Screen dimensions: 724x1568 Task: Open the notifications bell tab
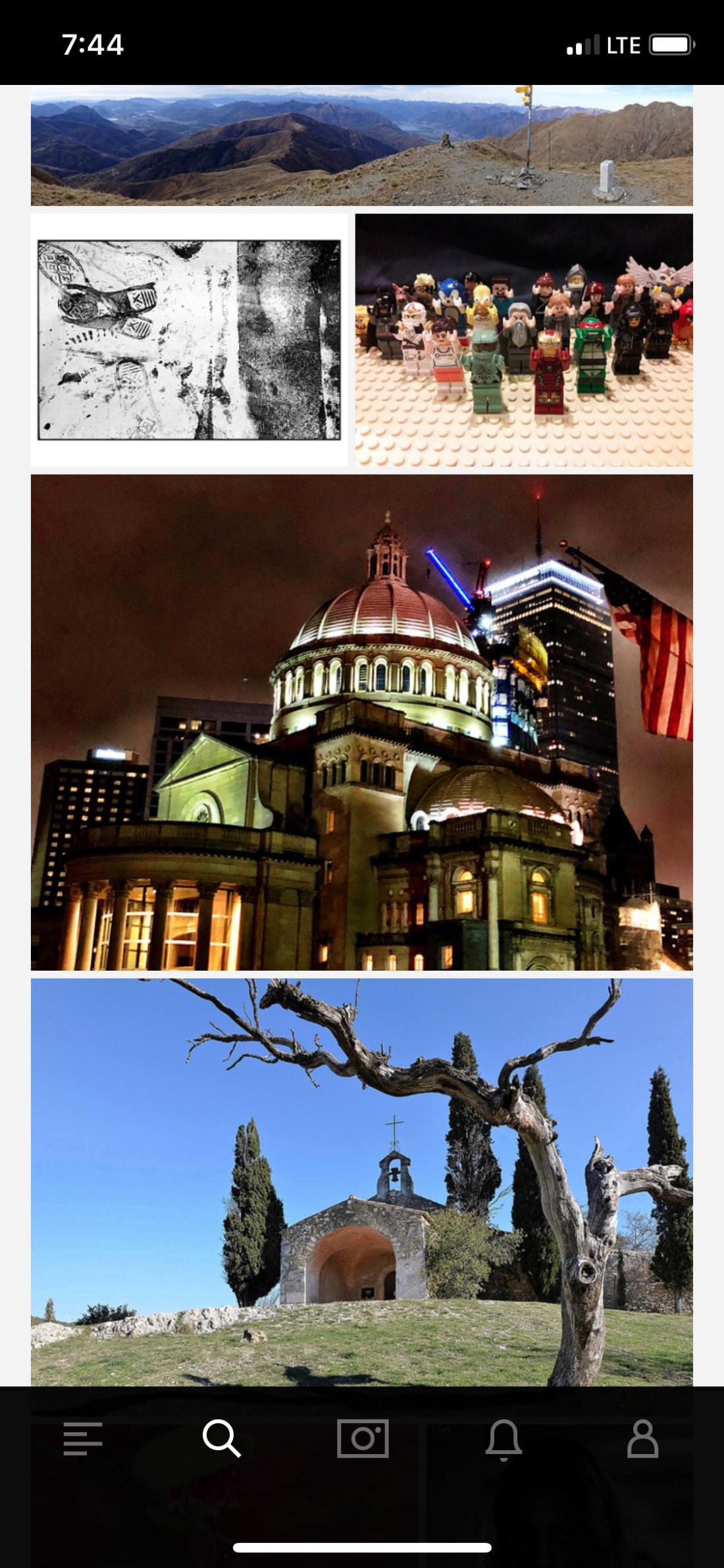504,1439
